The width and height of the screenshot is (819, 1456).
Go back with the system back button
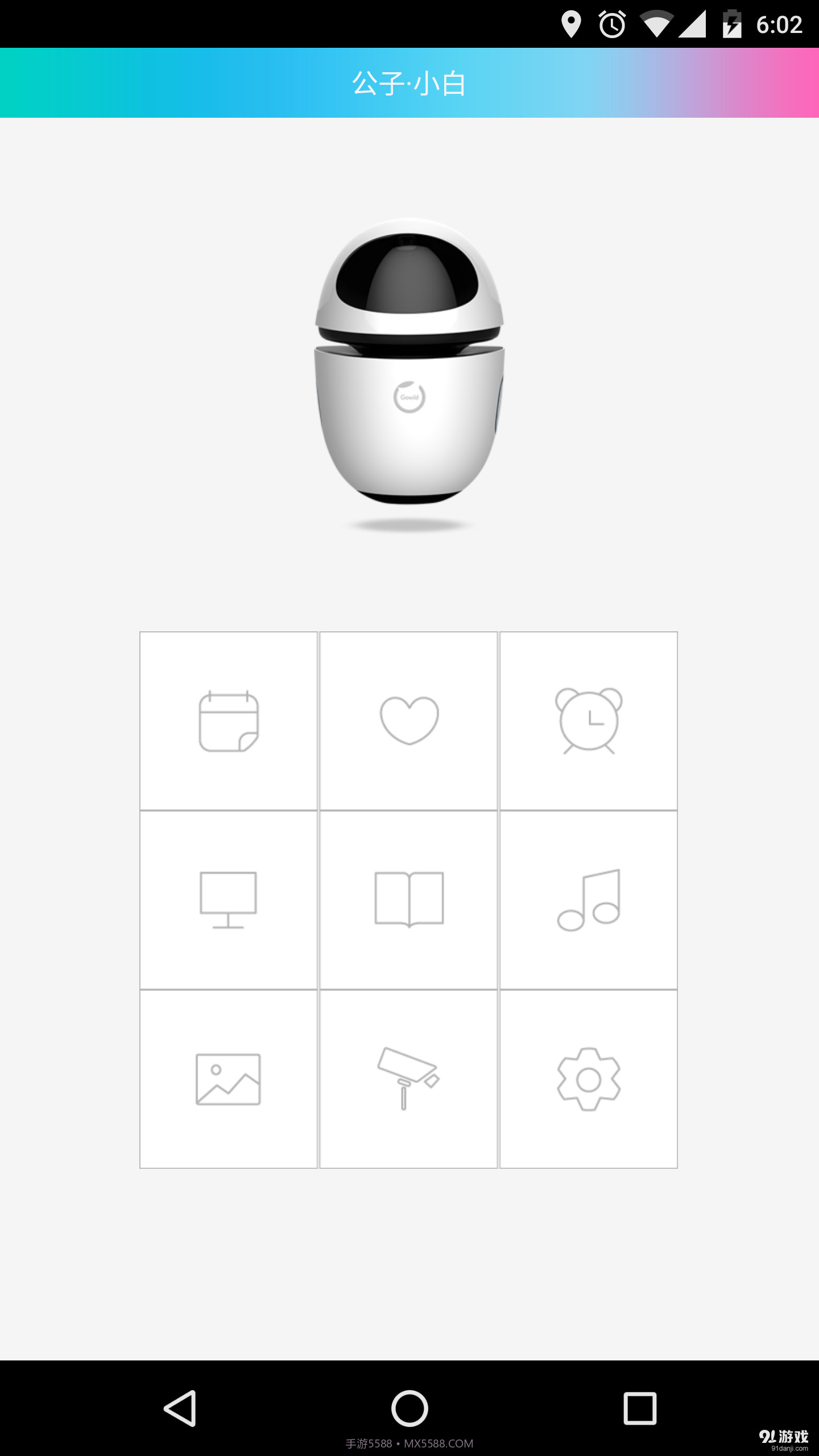[180, 1408]
